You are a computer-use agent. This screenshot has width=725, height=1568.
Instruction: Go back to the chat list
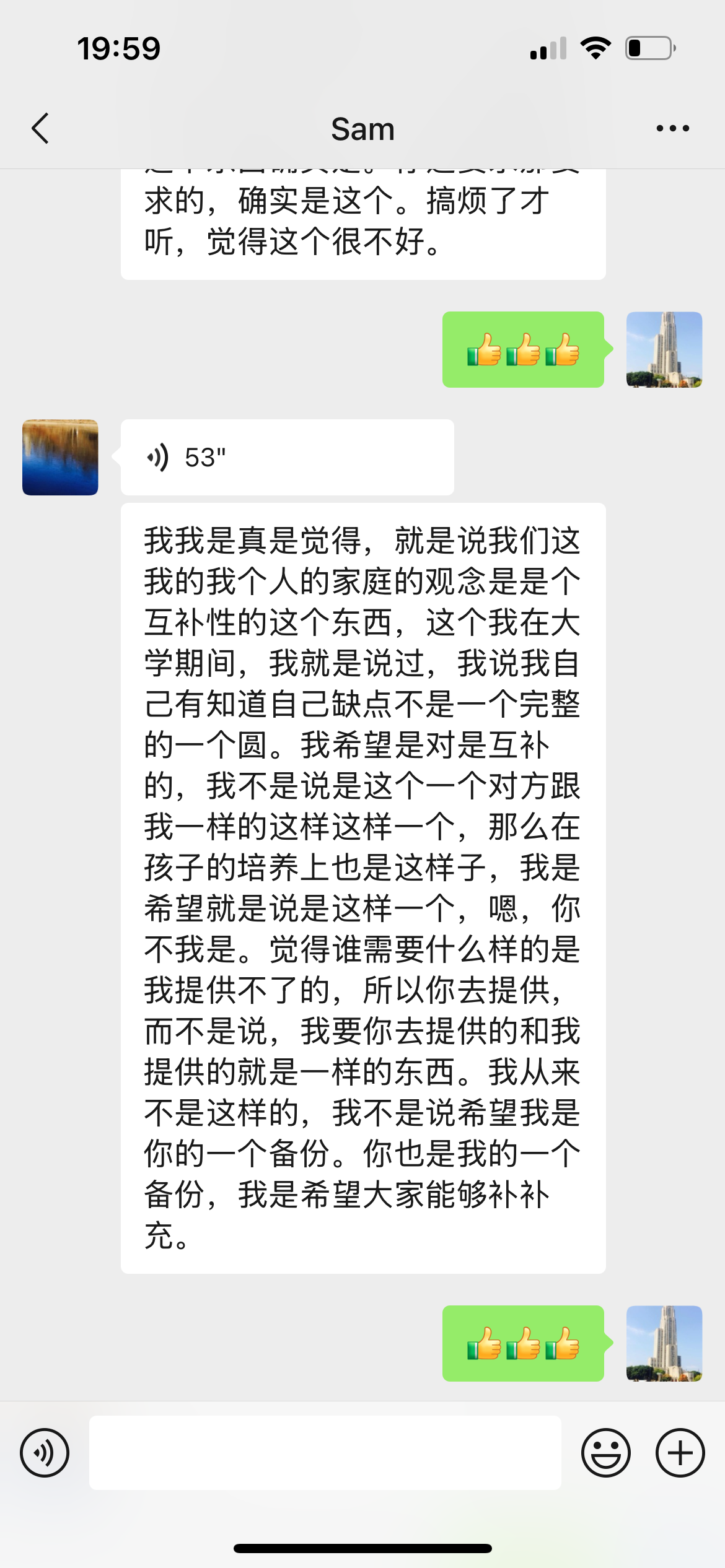41,129
